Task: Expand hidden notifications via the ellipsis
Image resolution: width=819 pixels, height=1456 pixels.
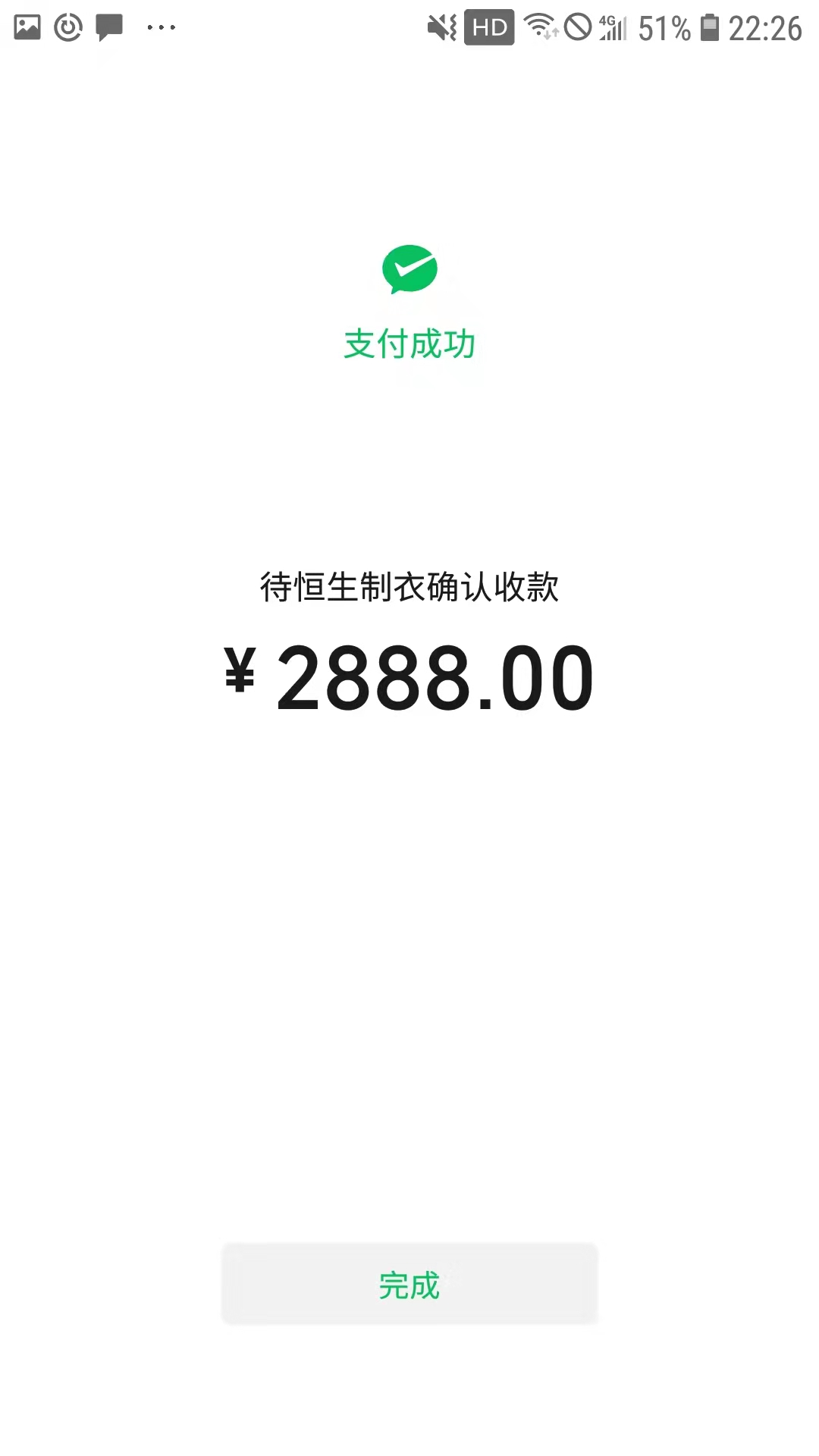Action: [x=161, y=29]
